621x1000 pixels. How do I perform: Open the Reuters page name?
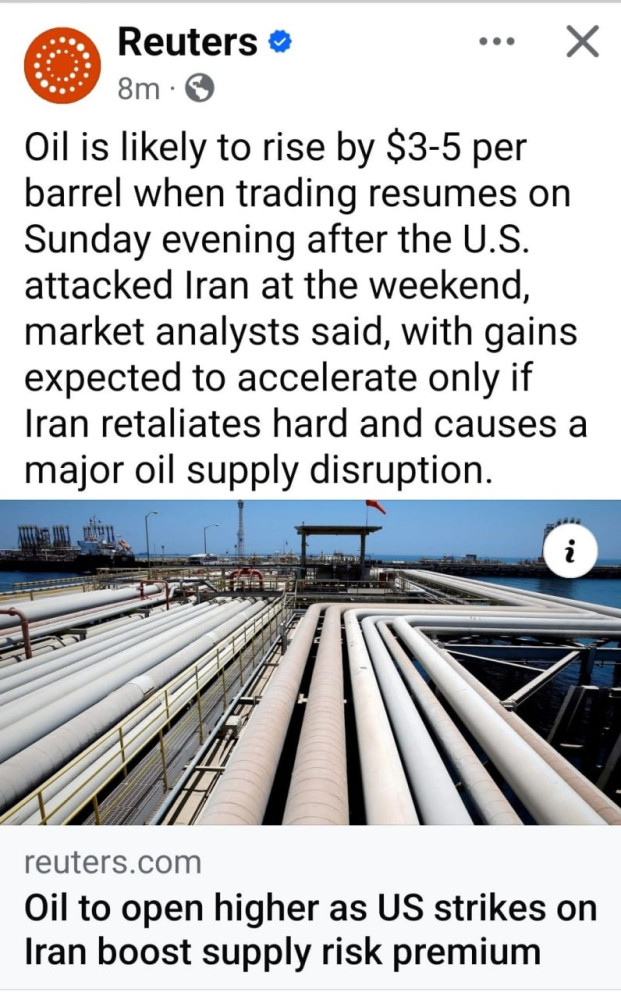tap(187, 42)
